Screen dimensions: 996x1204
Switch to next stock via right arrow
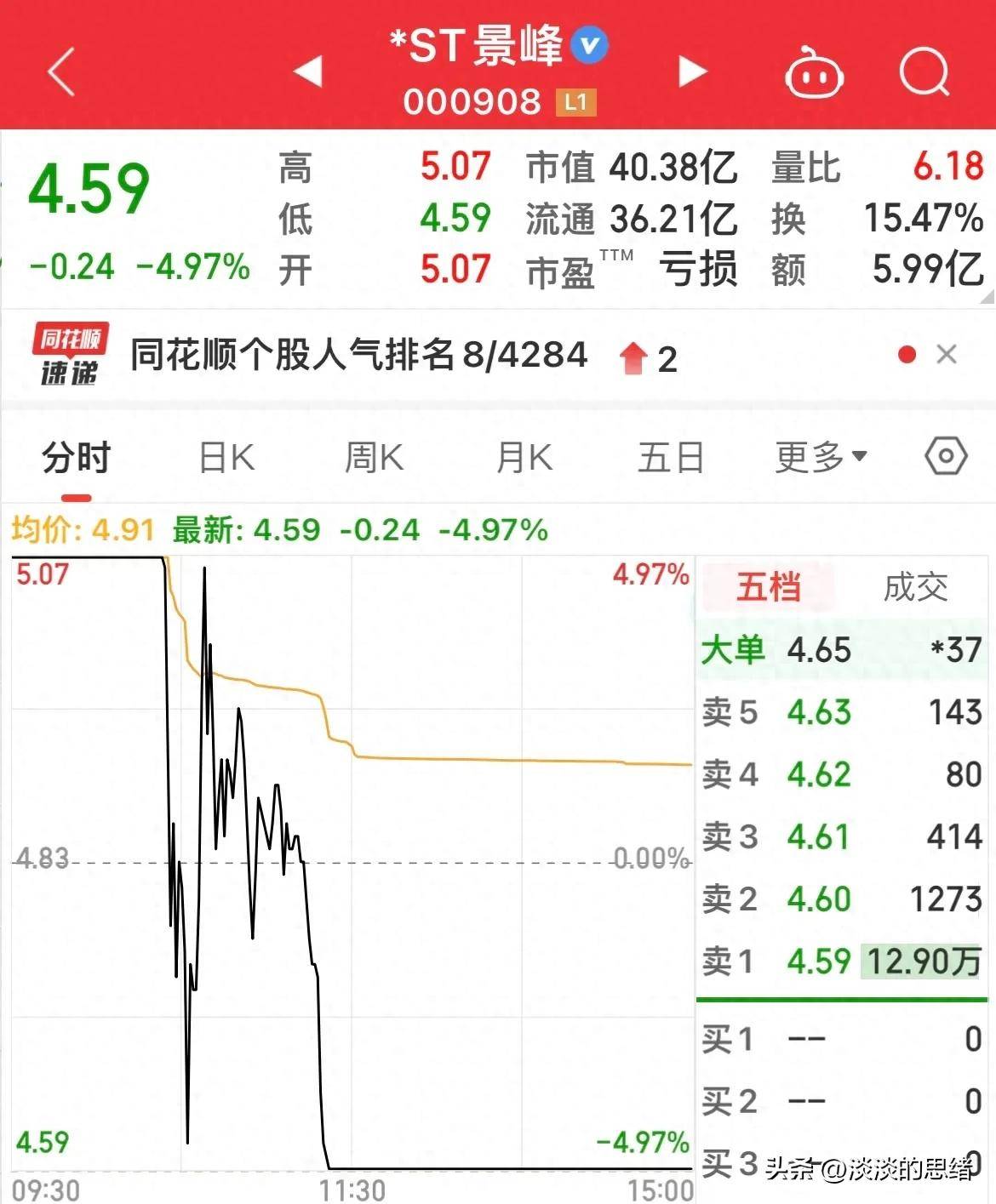[x=693, y=72]
